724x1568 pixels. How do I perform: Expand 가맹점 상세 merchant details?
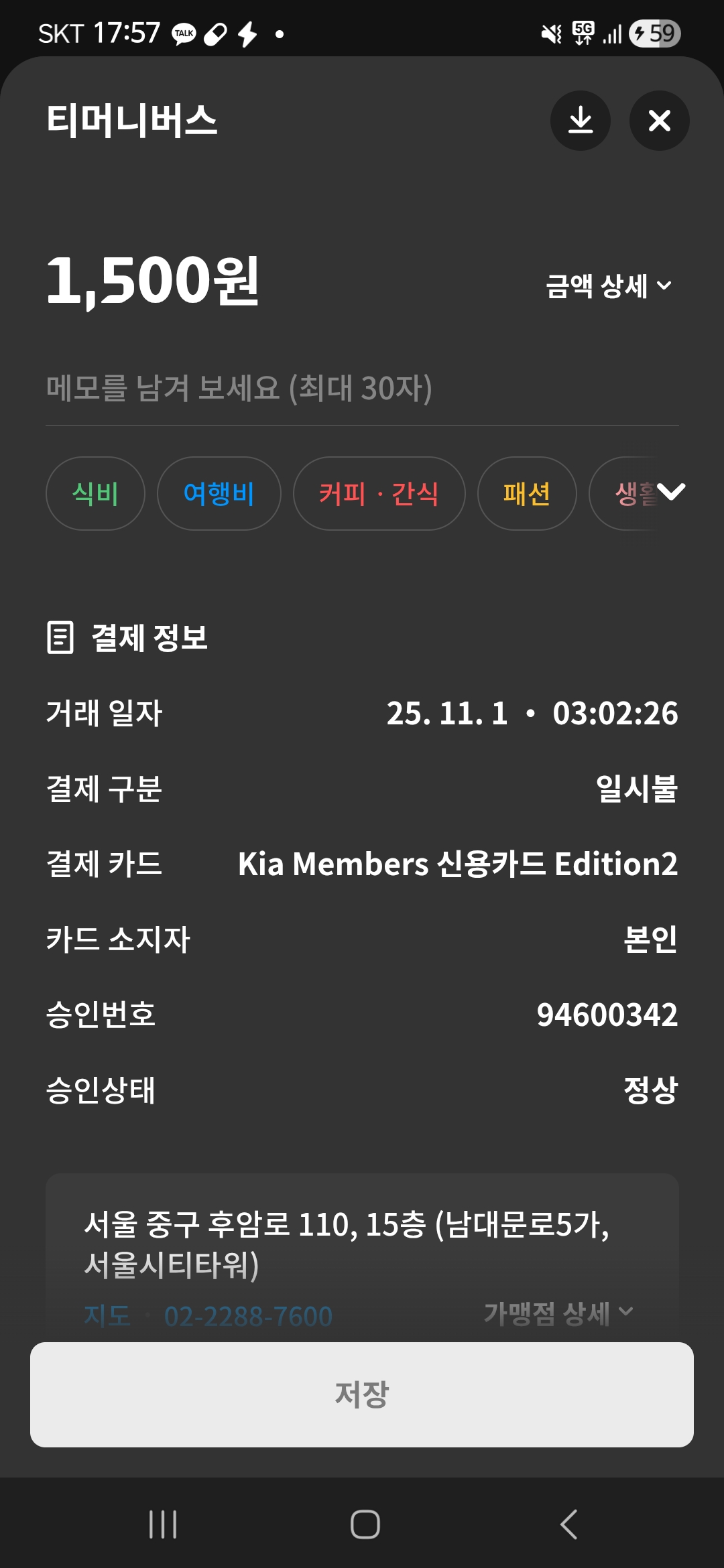click(x=558, y=1313)
